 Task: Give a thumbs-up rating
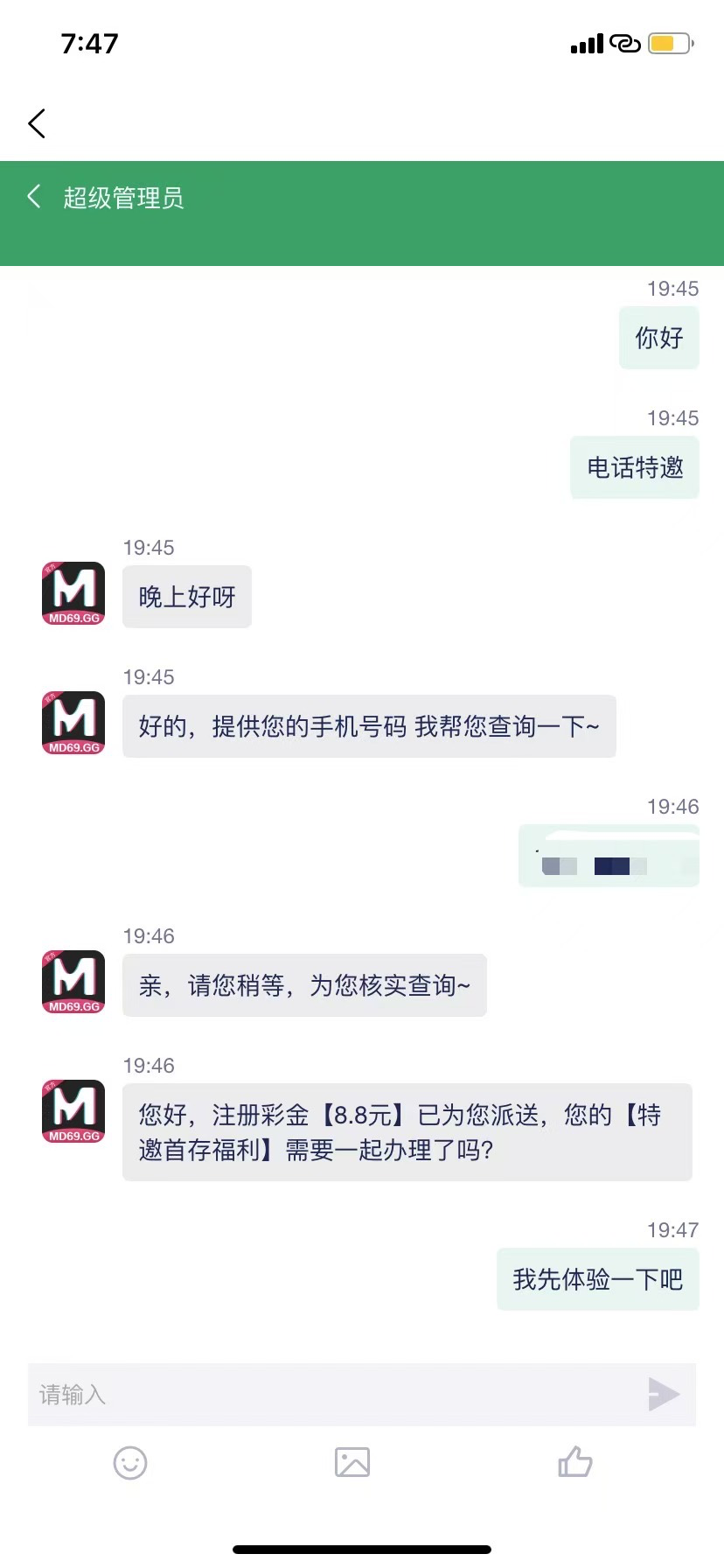click(575, 1461)
